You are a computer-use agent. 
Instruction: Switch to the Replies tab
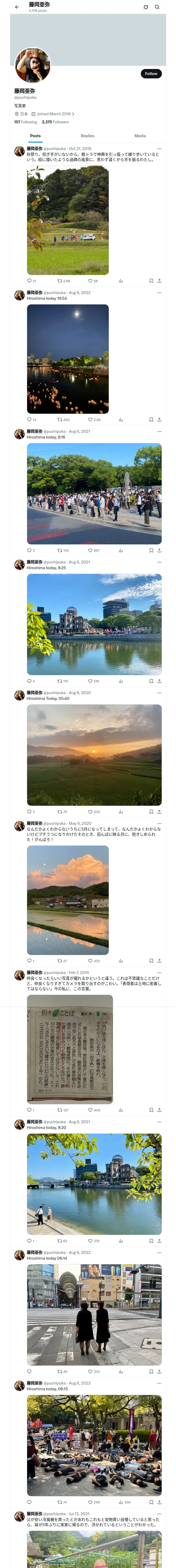click(87, 136)
